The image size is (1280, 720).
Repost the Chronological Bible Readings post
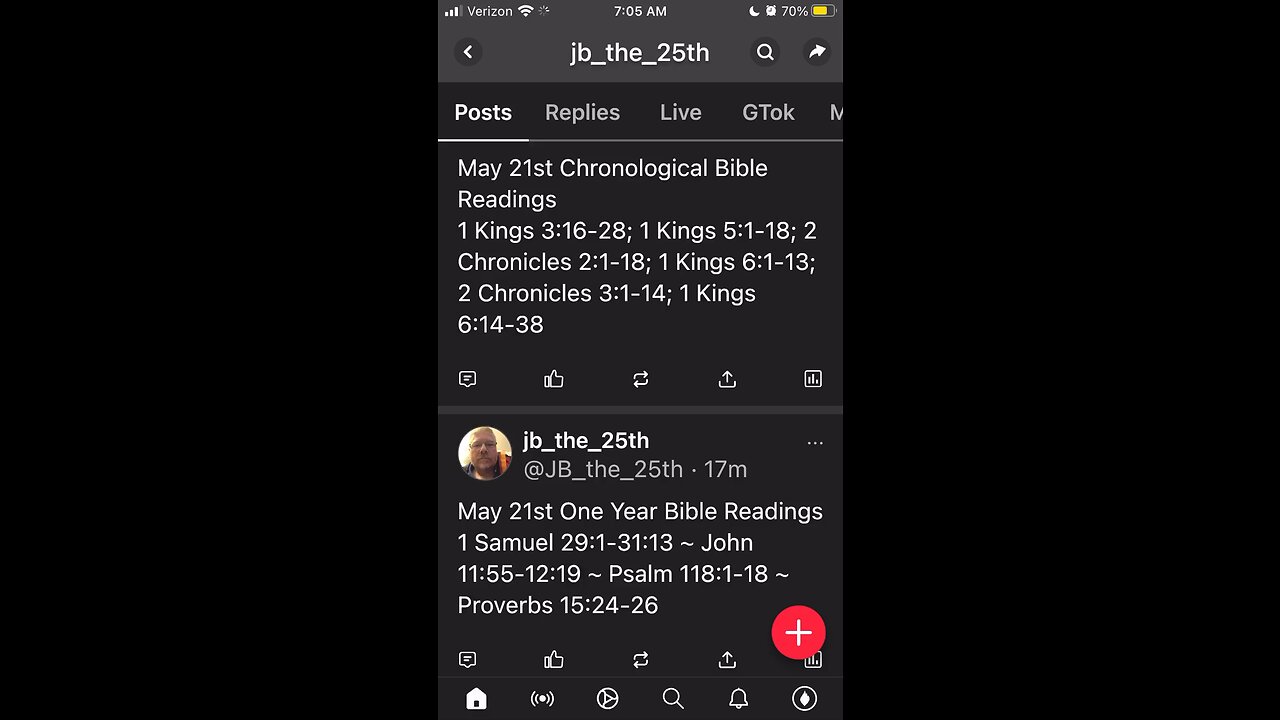[x=640, y=379]
